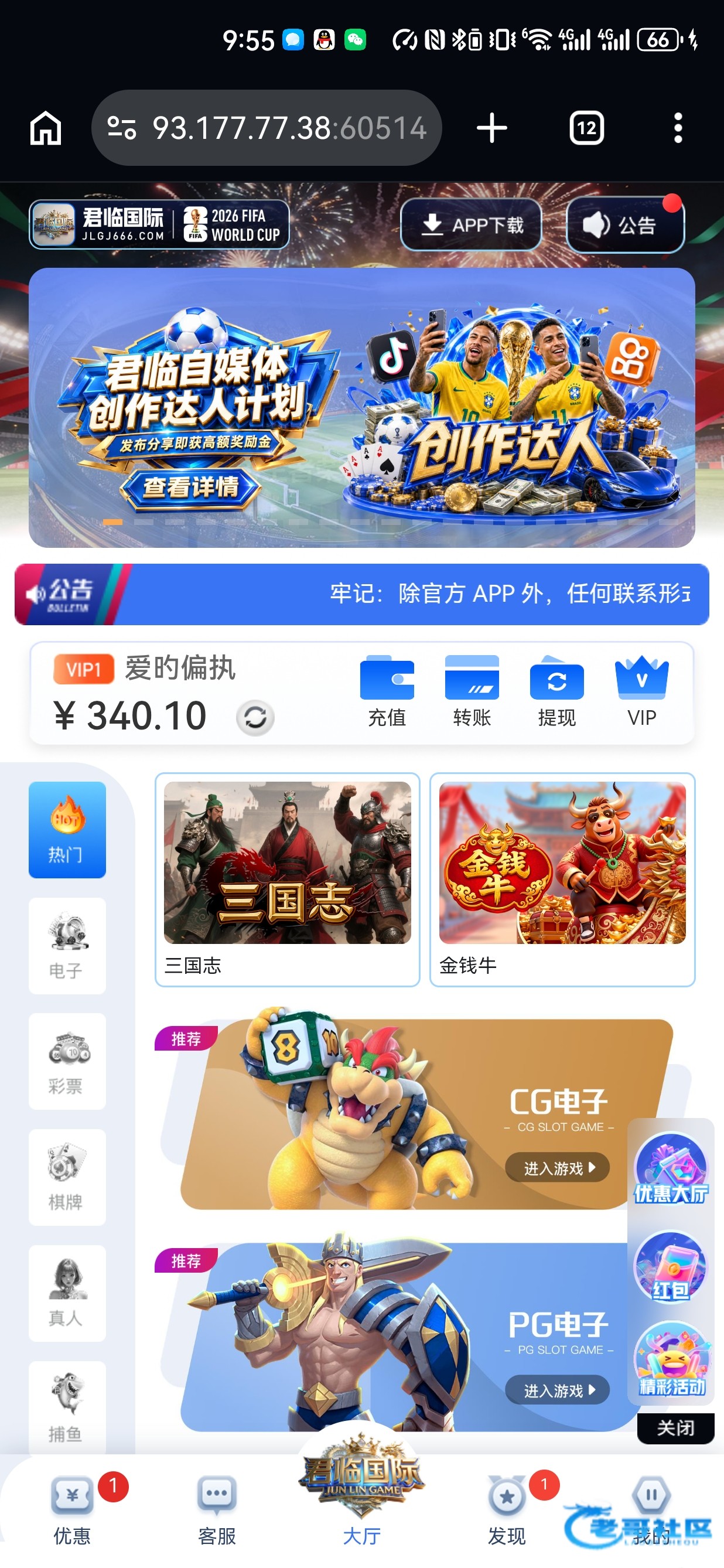
Task: Tap the APP下载 download button
Action: (x=471, y=224)
